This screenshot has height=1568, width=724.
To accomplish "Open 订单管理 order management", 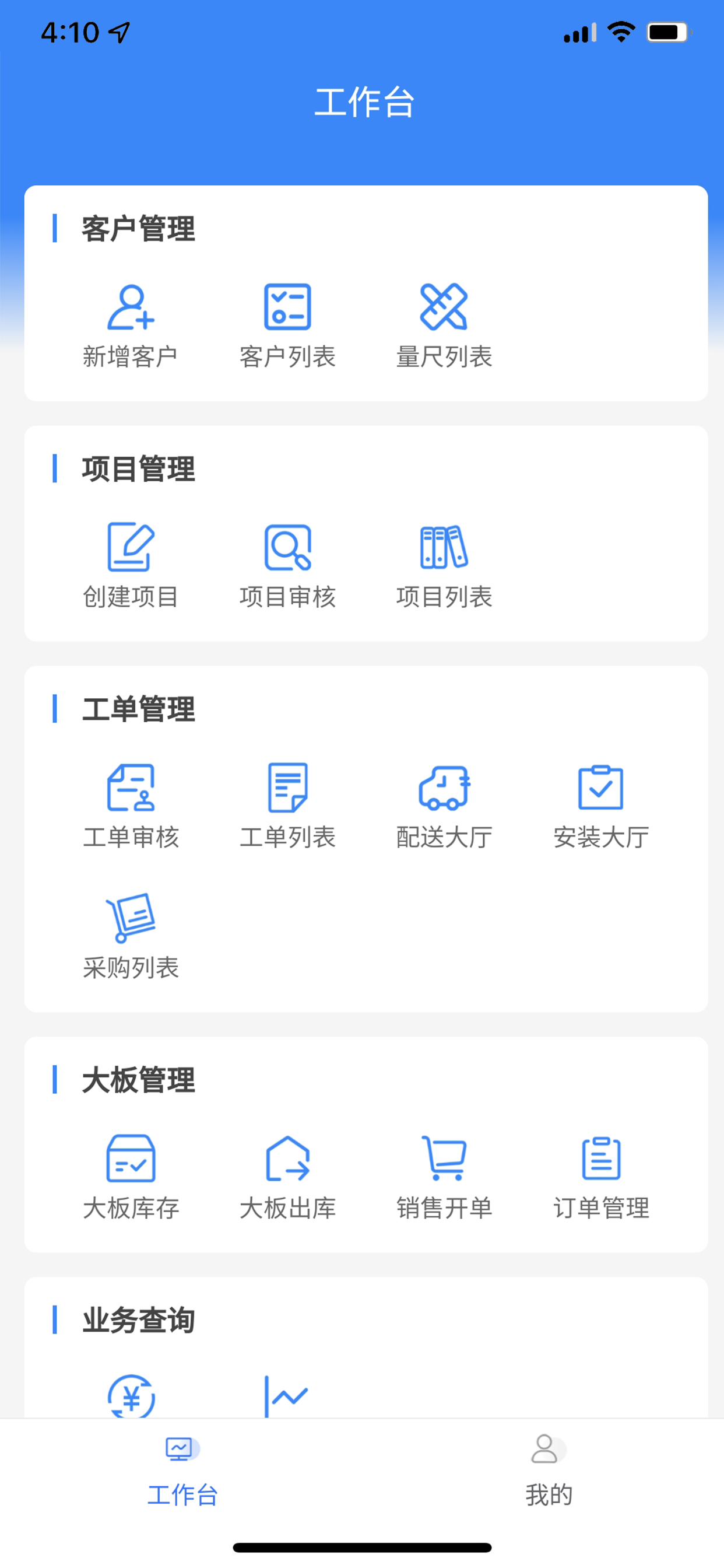I will point(601,1177).
